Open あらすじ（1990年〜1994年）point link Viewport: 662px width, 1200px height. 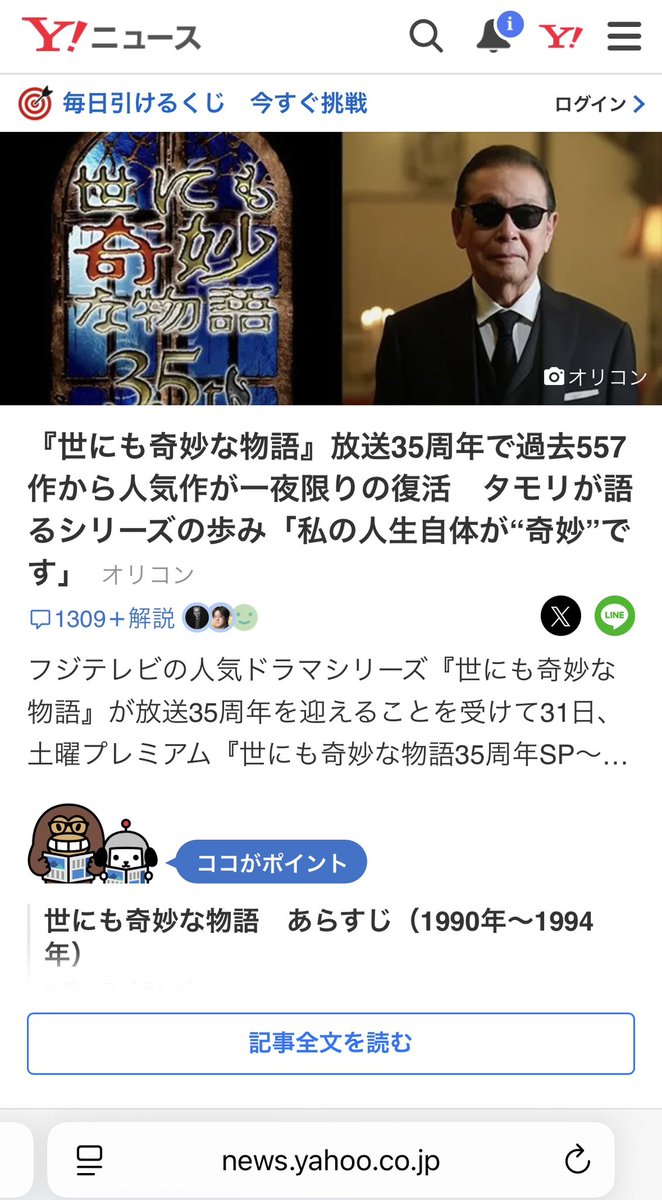point(319,936)
